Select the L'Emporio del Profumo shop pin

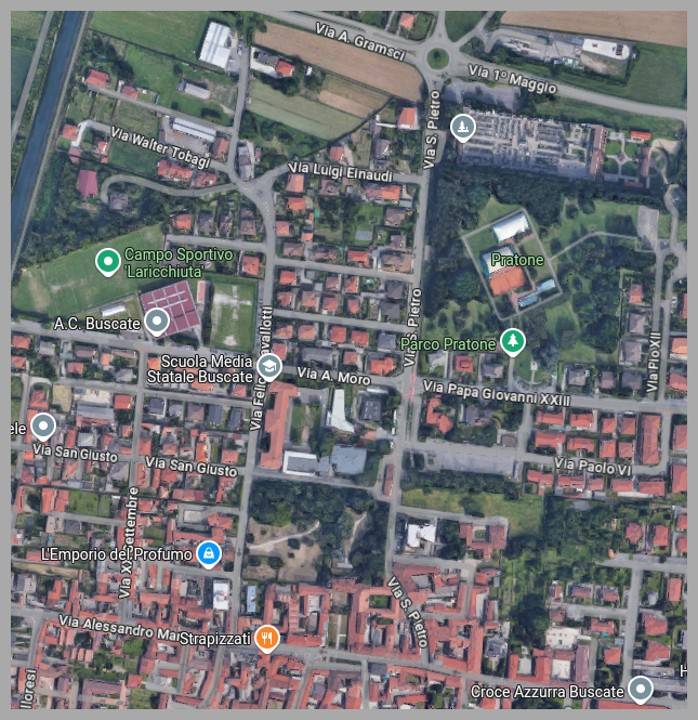pyautogui.click(x=208, y=553)
